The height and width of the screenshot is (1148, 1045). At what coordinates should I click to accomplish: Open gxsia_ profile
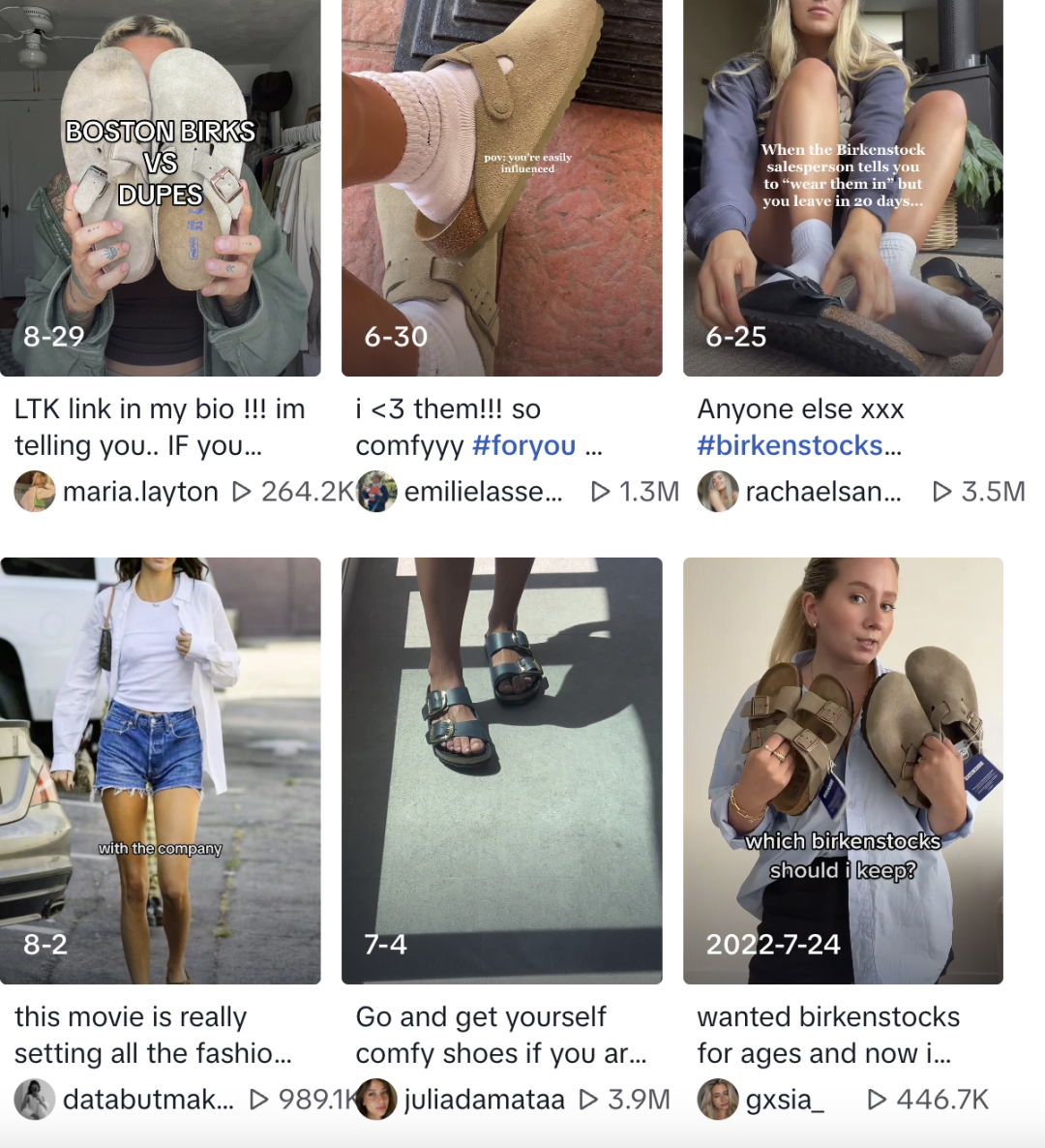coord(784,1100)
